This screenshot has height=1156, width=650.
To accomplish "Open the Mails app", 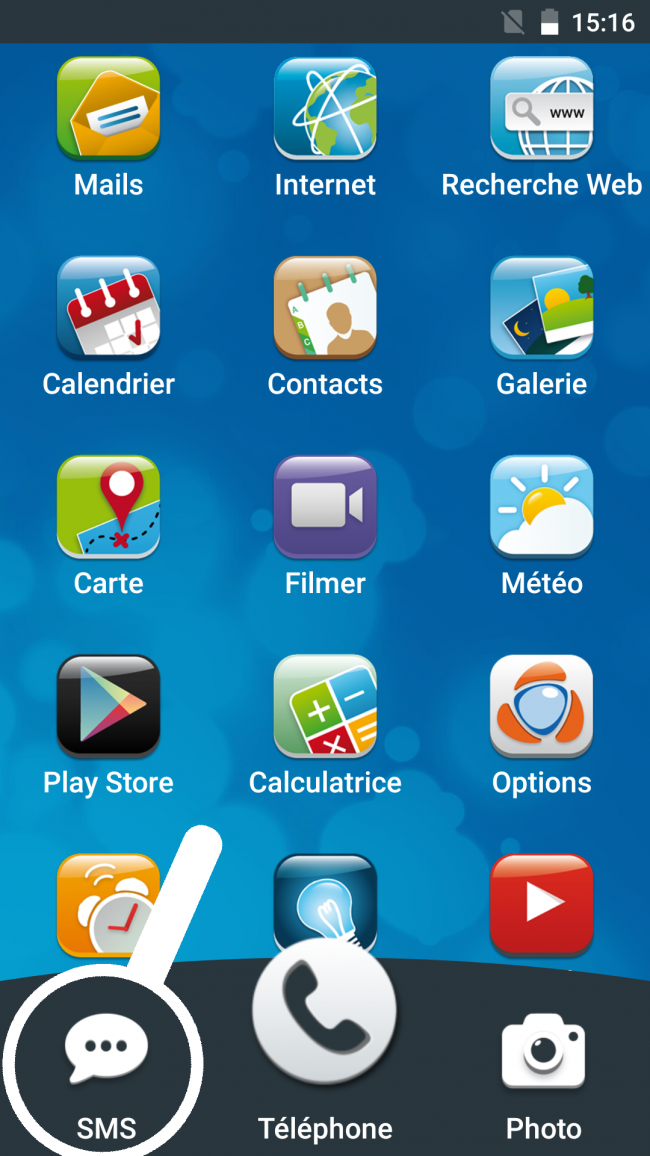I will coord(108,110).
